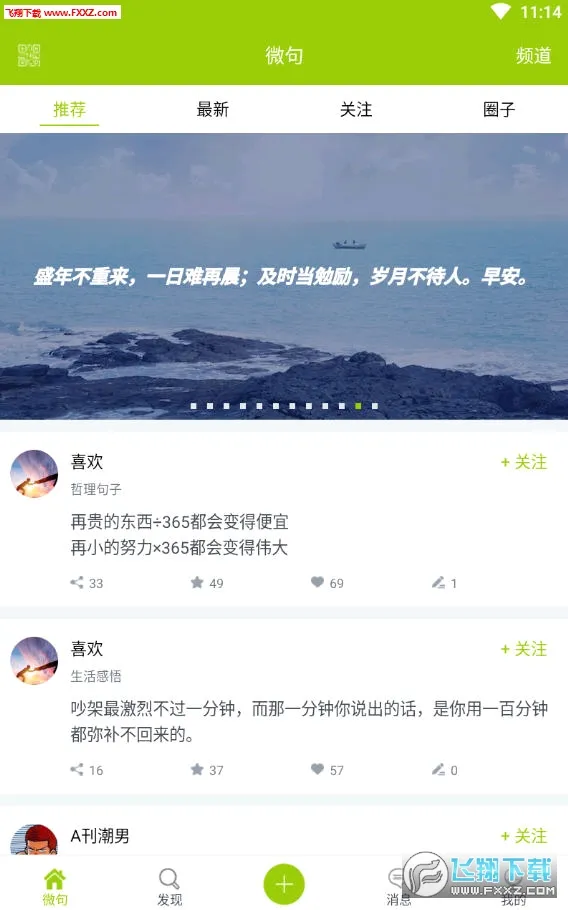Open 频道 in the top bar
The image size is (568, 910).
(533, 56)
